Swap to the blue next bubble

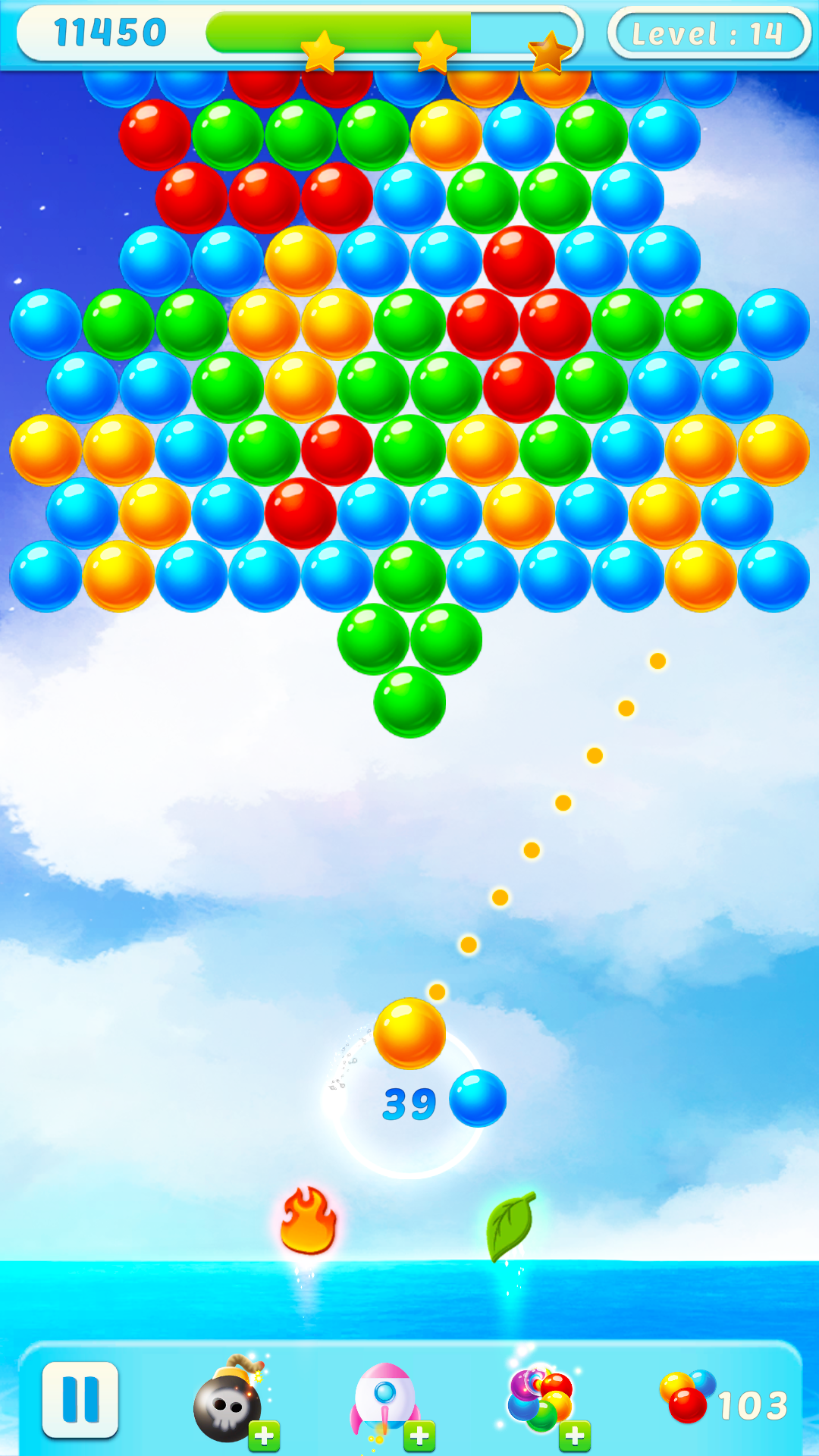coord(478,1098)
